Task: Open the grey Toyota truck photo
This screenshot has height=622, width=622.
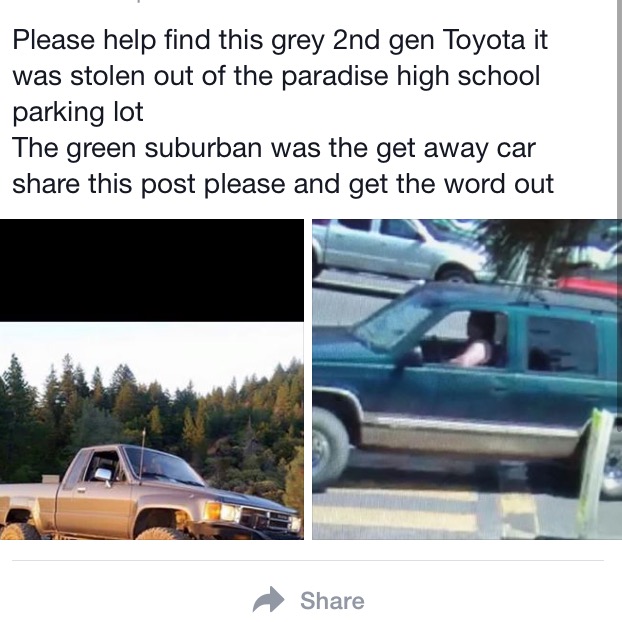Action: pyautogui.click(x=152, y=430)
